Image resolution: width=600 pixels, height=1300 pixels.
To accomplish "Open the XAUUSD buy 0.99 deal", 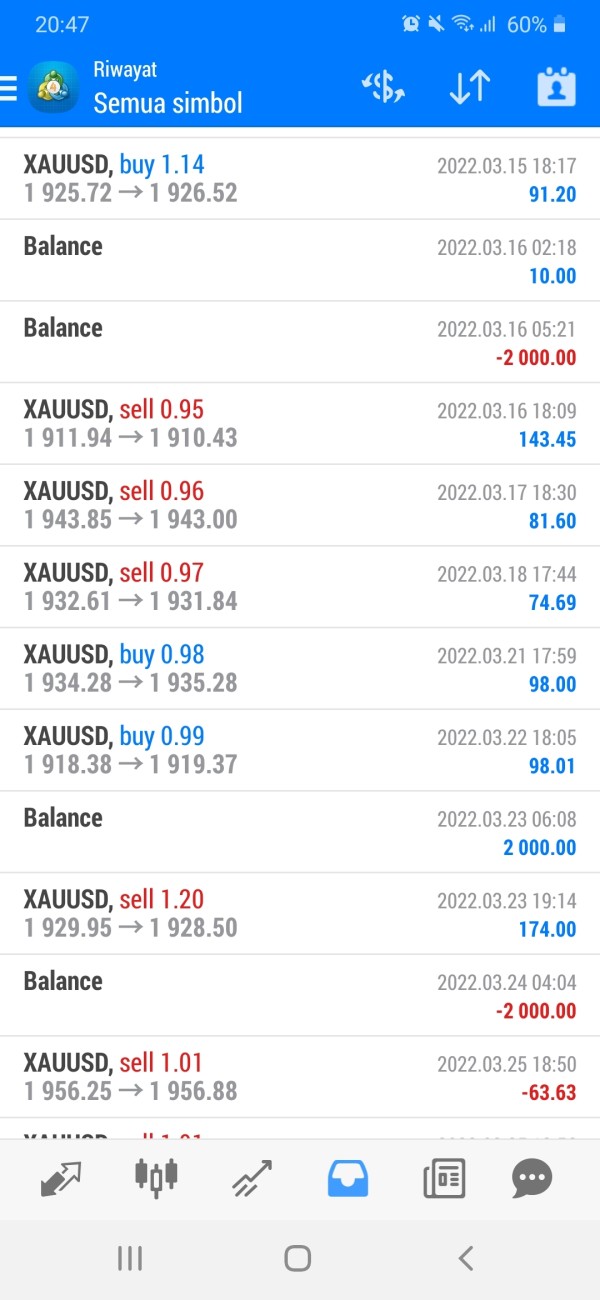I will (x=300, y=750).
